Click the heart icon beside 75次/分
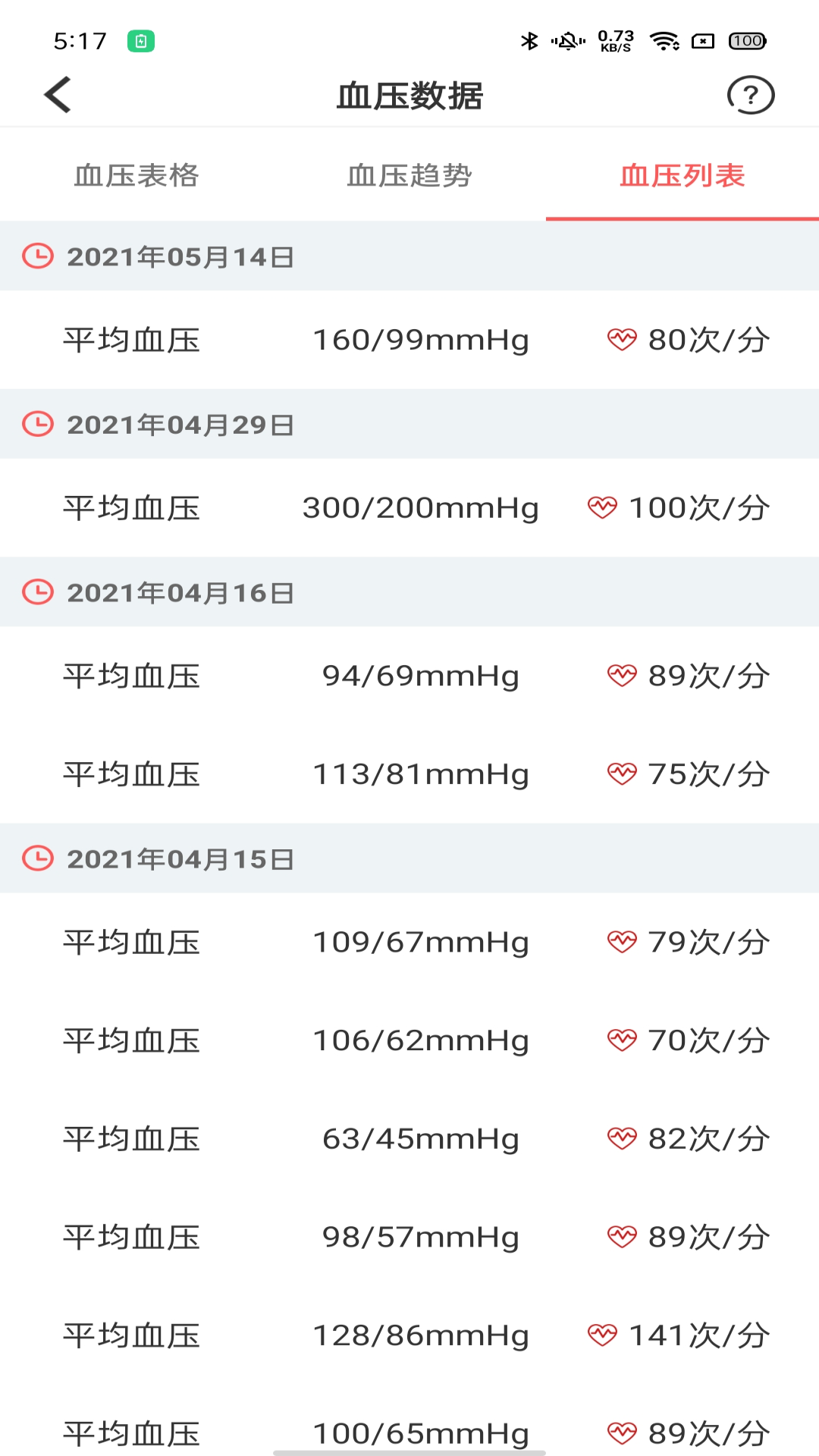Screen dimensions: 819x1456 pos(620,773)
